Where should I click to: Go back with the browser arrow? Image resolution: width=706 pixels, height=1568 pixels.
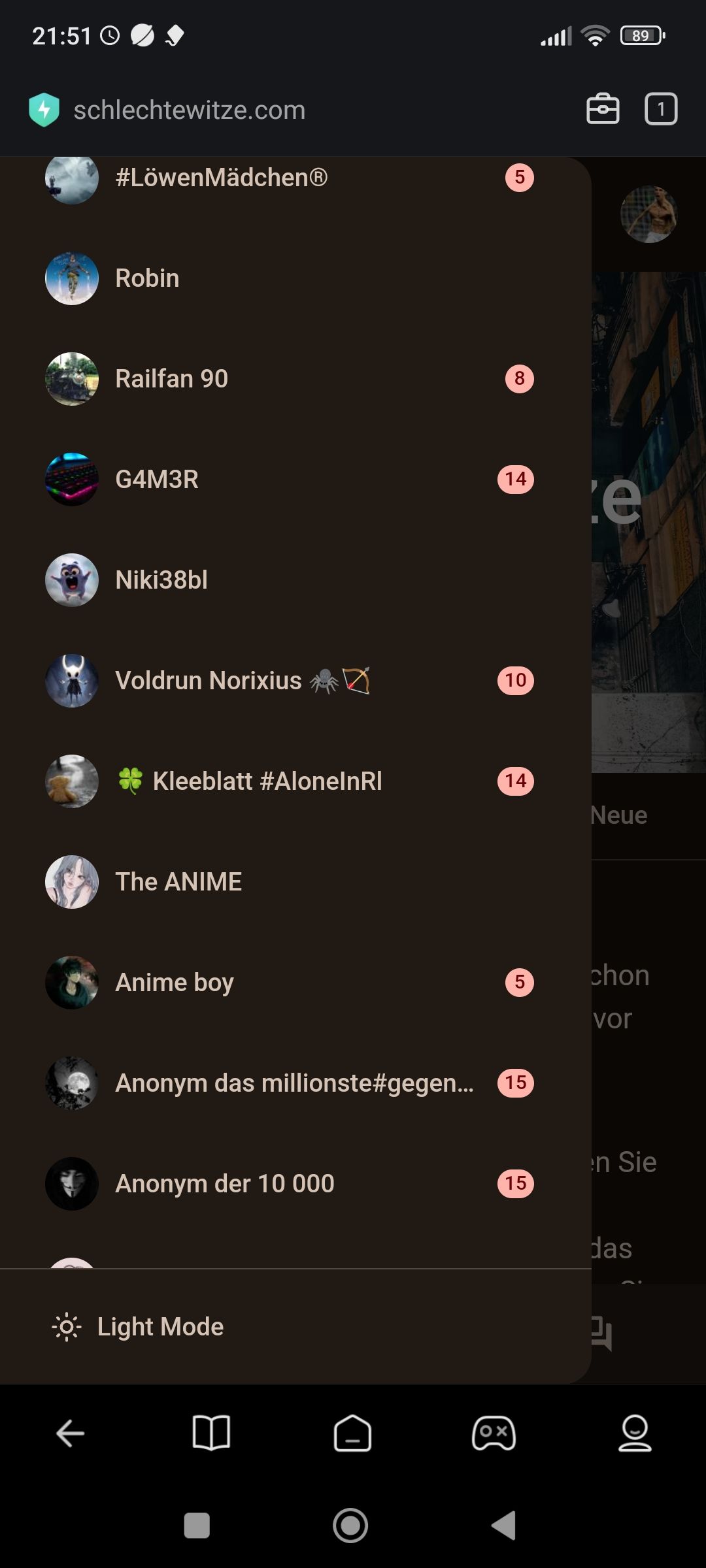(x=71, y=1433)
